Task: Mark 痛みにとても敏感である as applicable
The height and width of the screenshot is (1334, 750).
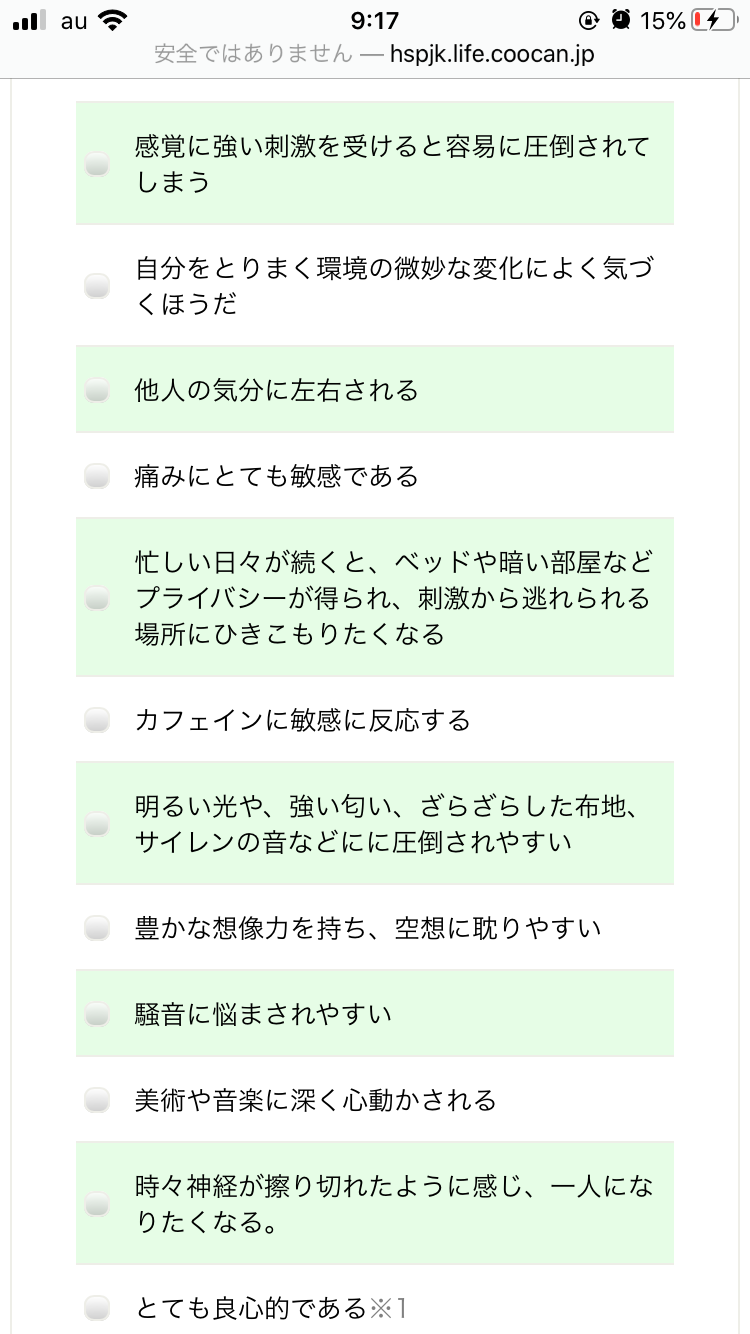Action: (97, 476)
